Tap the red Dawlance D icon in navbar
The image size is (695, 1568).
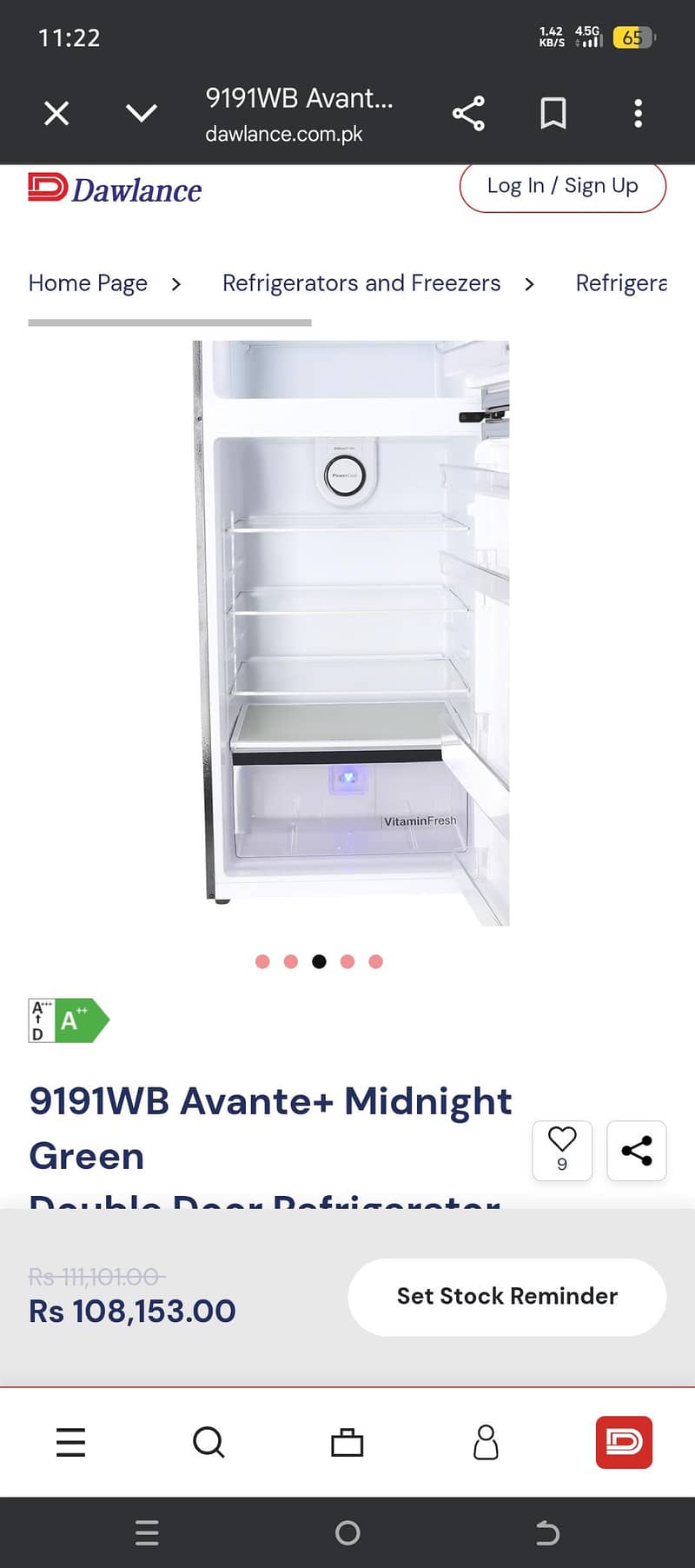[x=623, y=1443]
